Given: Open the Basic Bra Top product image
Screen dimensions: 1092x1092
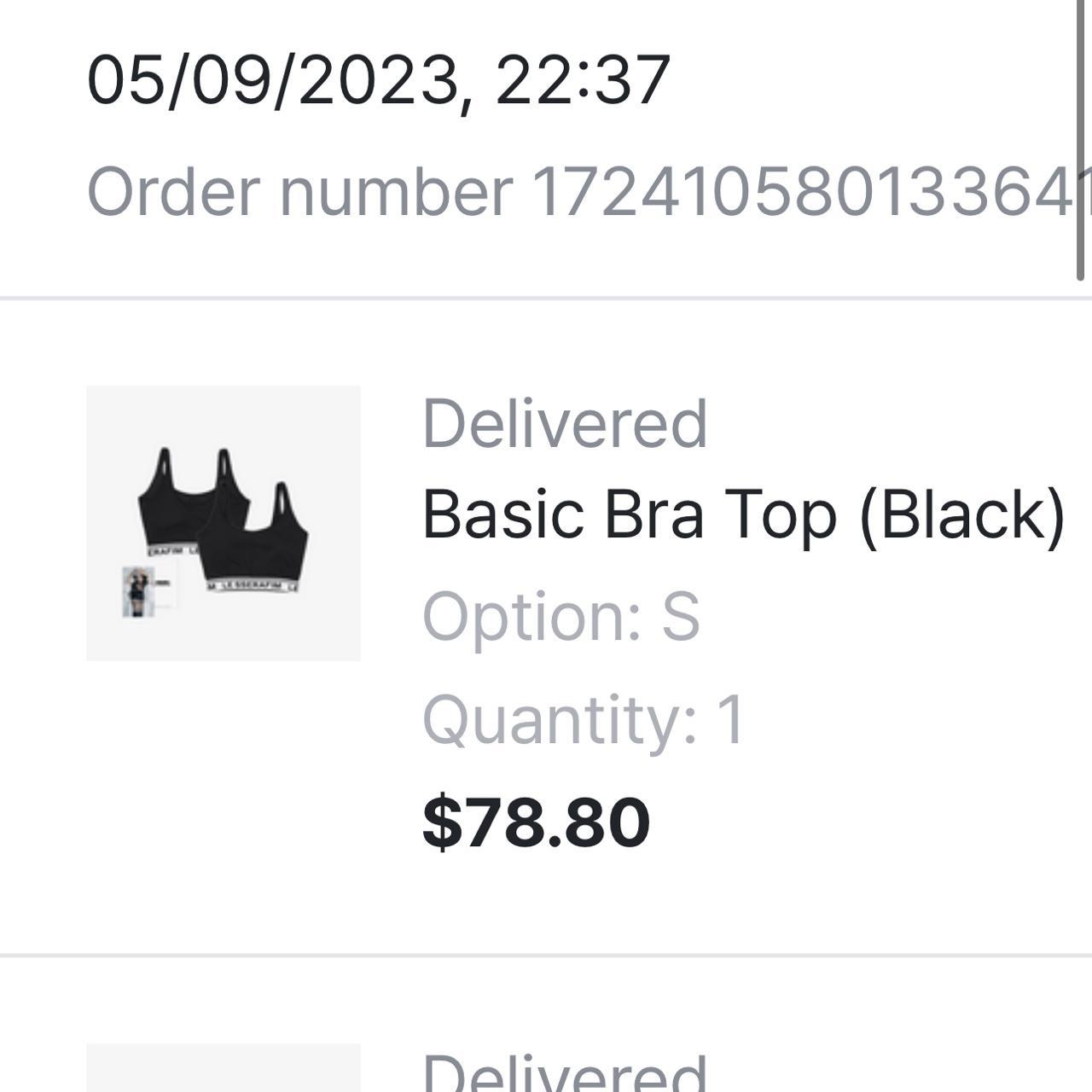Looking at the screenshot, I should coord(224,523).
